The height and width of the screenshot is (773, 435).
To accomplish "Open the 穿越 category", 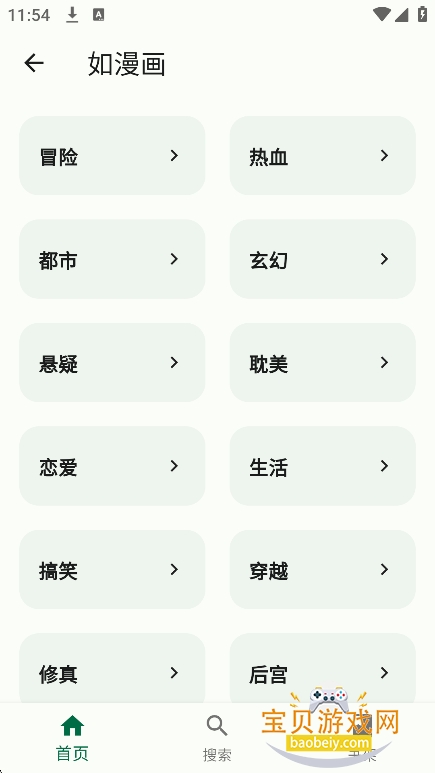I will (323, 570).
